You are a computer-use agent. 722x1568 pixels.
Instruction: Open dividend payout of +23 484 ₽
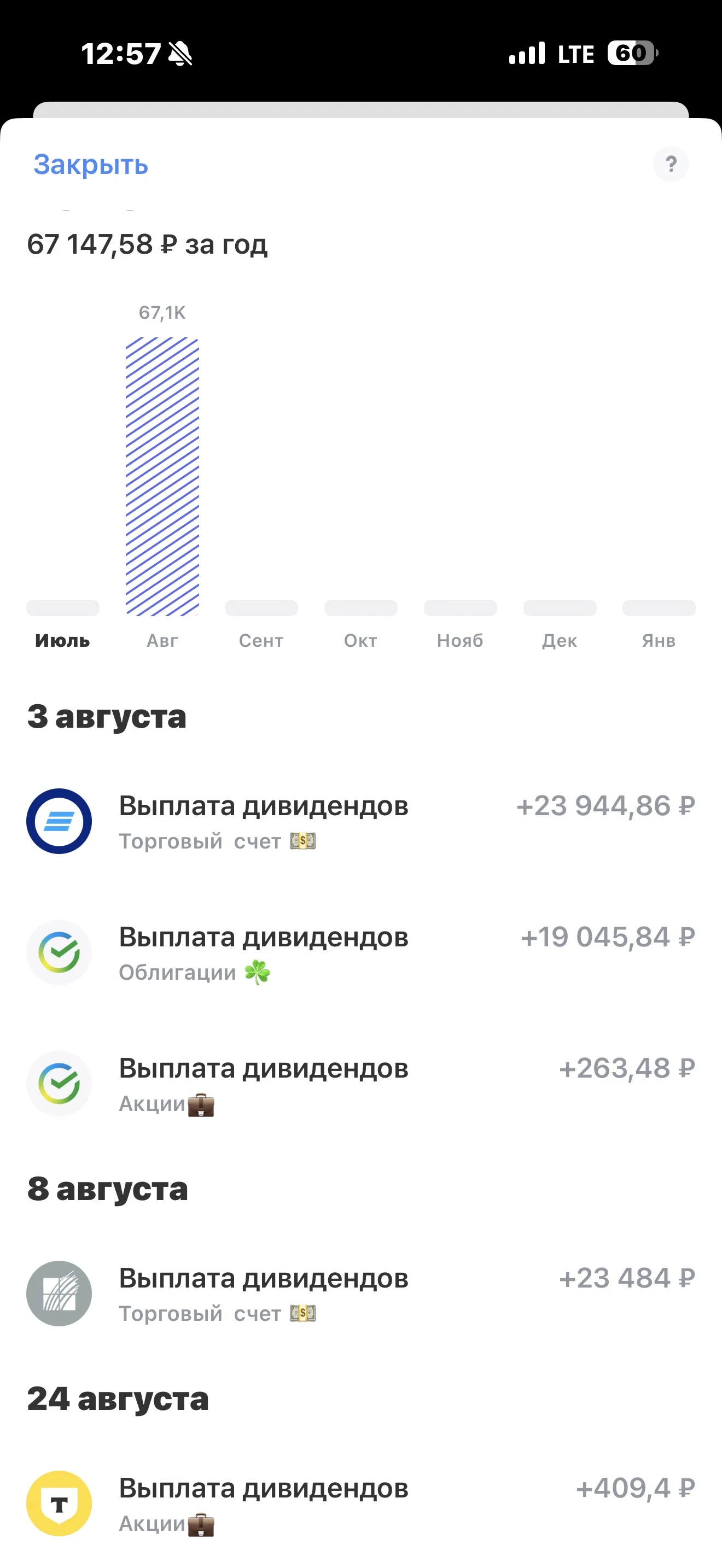(x=361, y=1294)
